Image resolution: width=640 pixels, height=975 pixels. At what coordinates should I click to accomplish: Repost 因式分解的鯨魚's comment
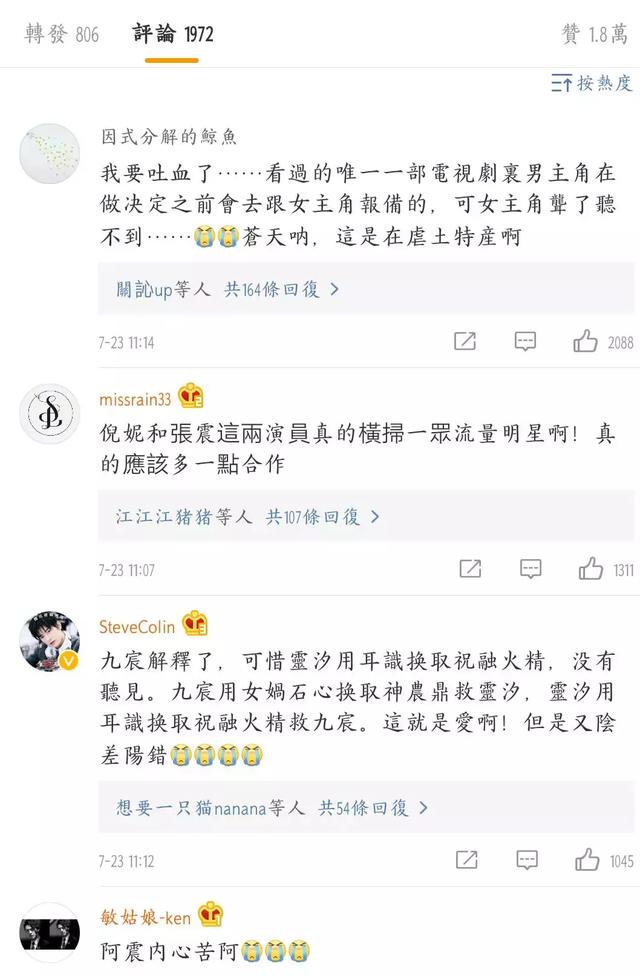pyautogui.click(x=465, y=342)
